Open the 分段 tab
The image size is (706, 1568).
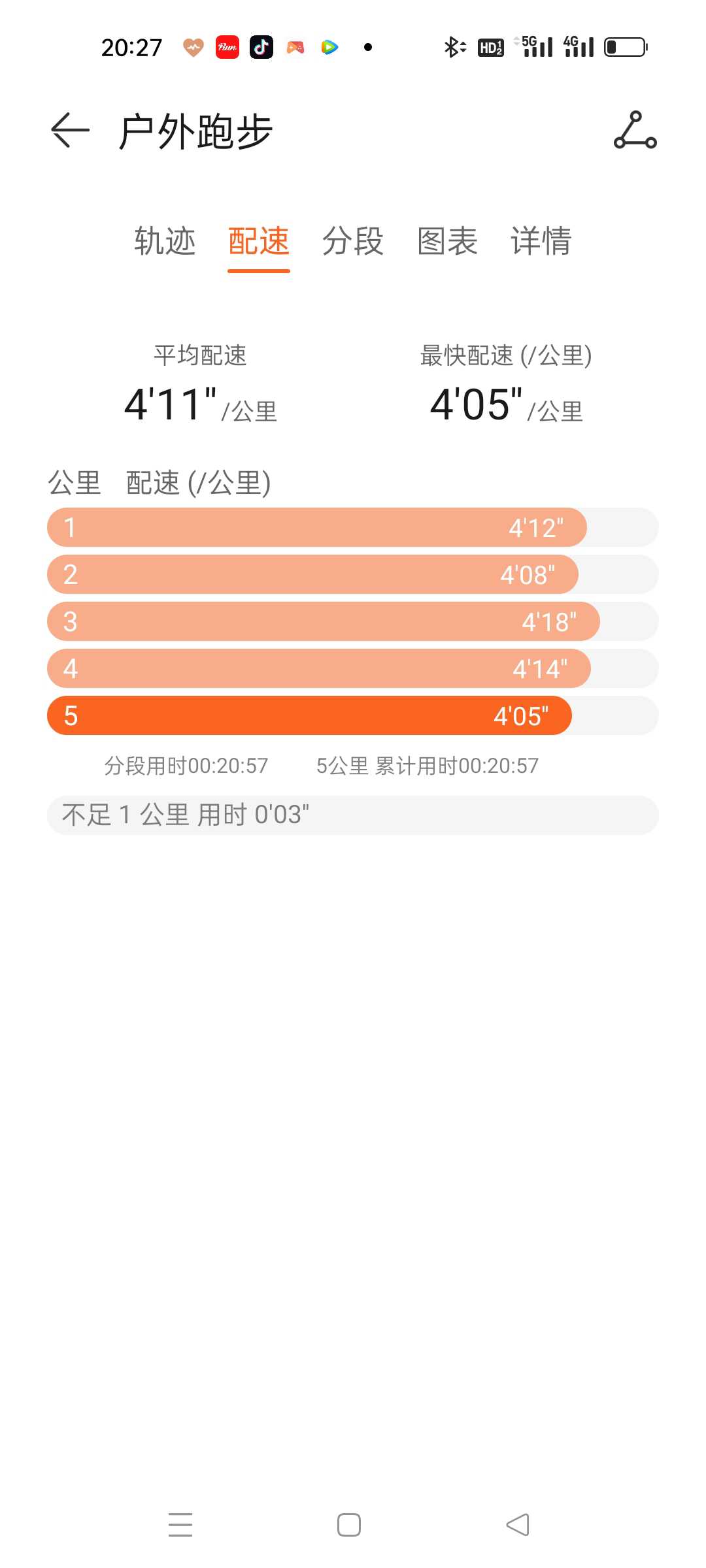(353, 241)
